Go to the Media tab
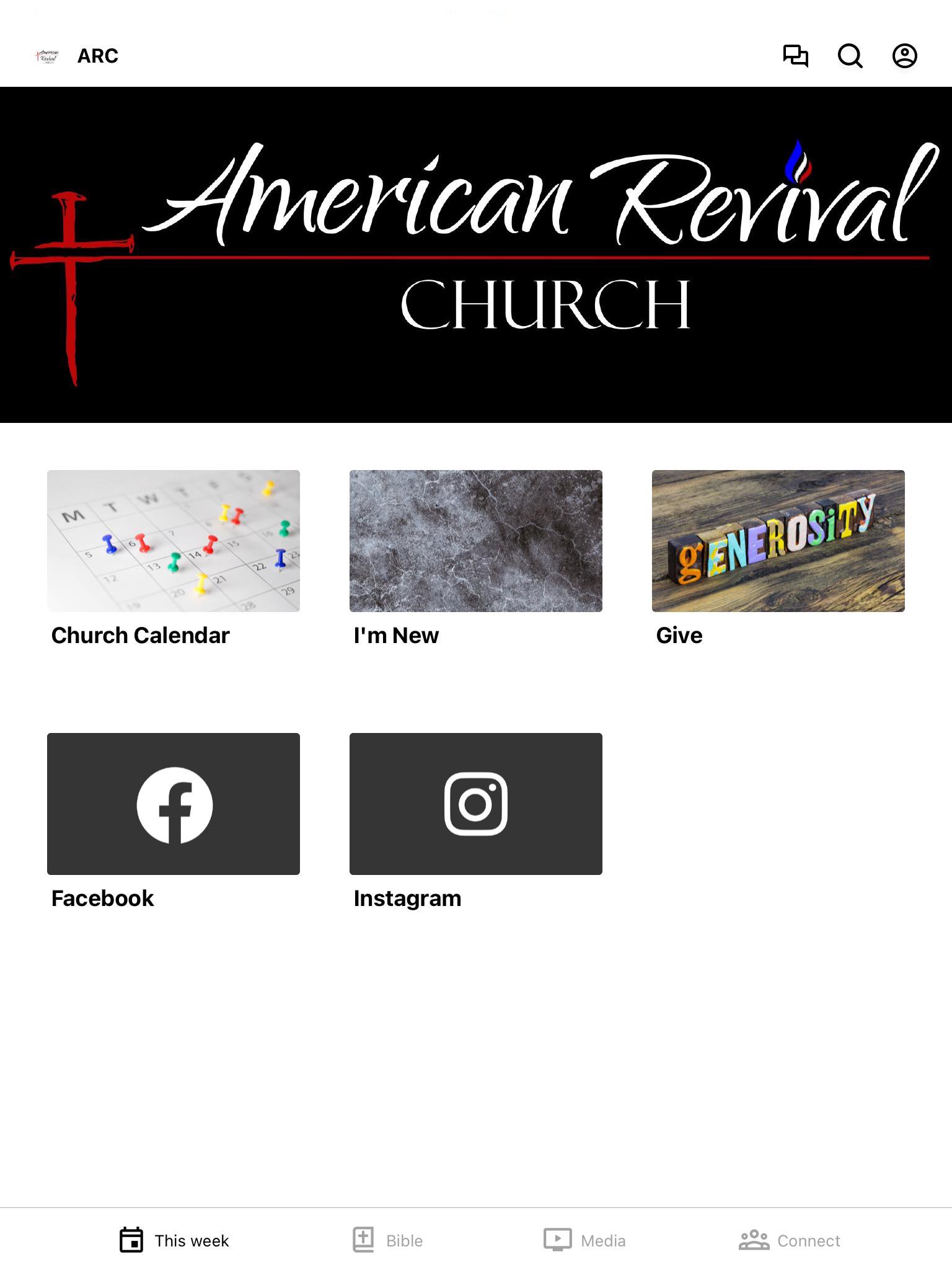The height and width of the screenshot is (1270, 952). 584,1240
